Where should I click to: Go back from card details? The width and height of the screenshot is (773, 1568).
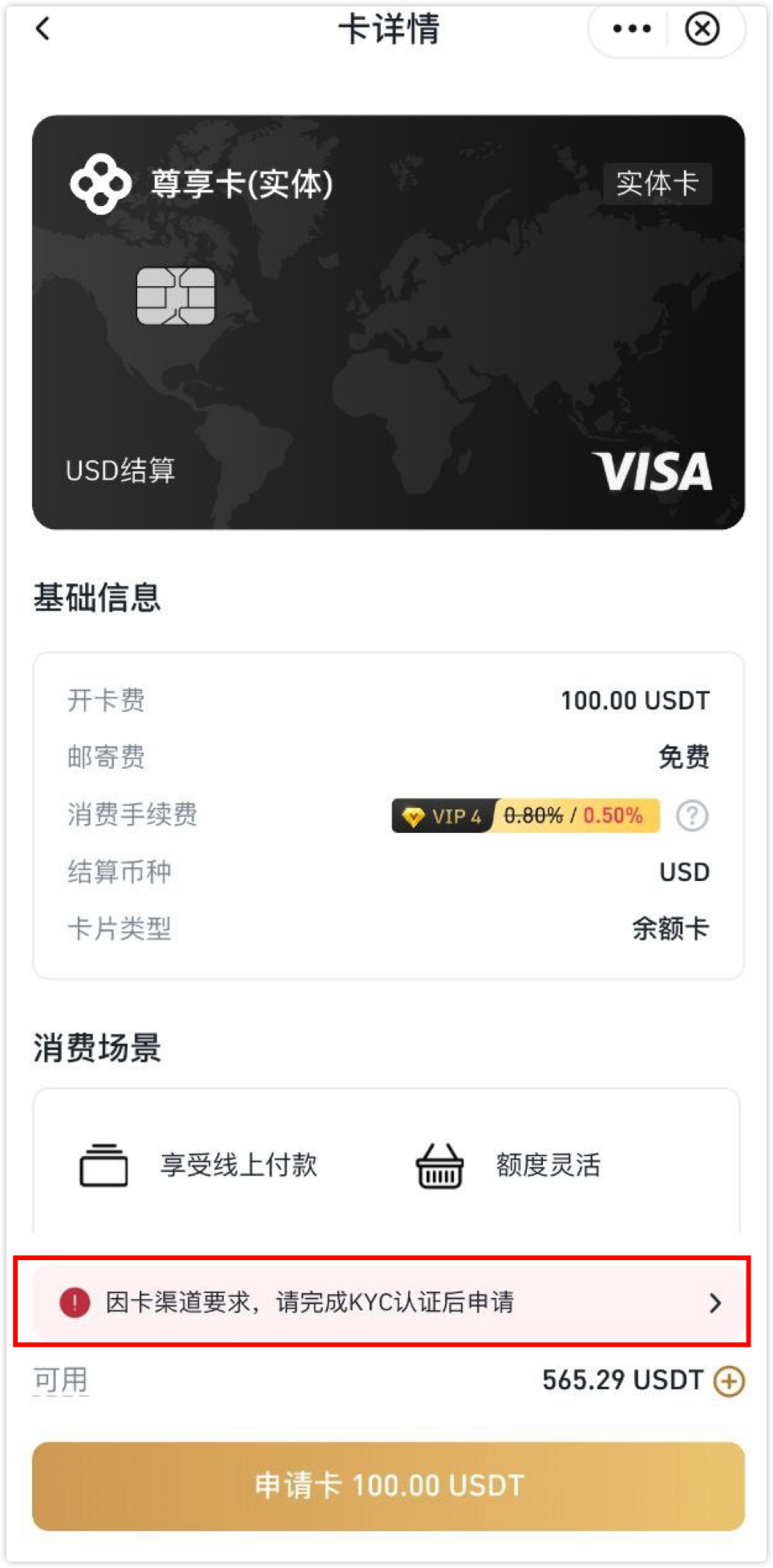[43, 30]
